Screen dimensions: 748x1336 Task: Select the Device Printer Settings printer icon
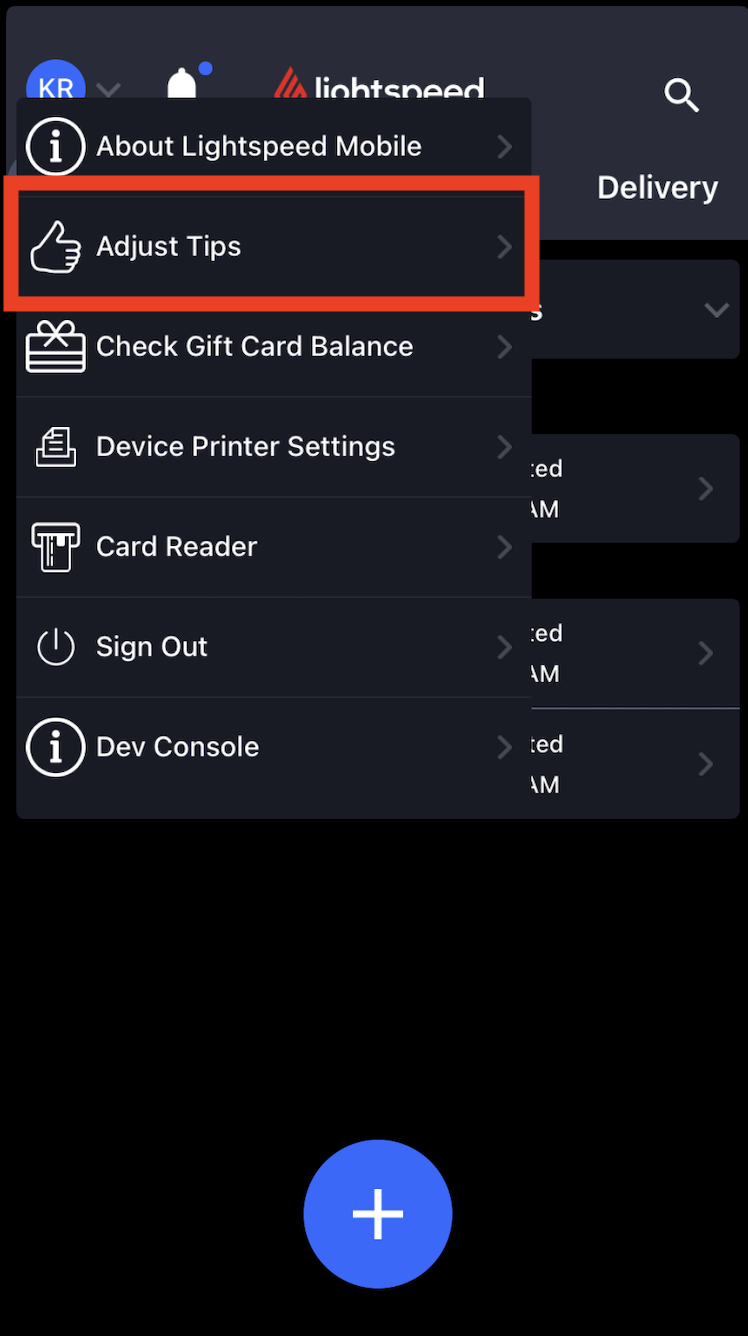coord(56,446)
